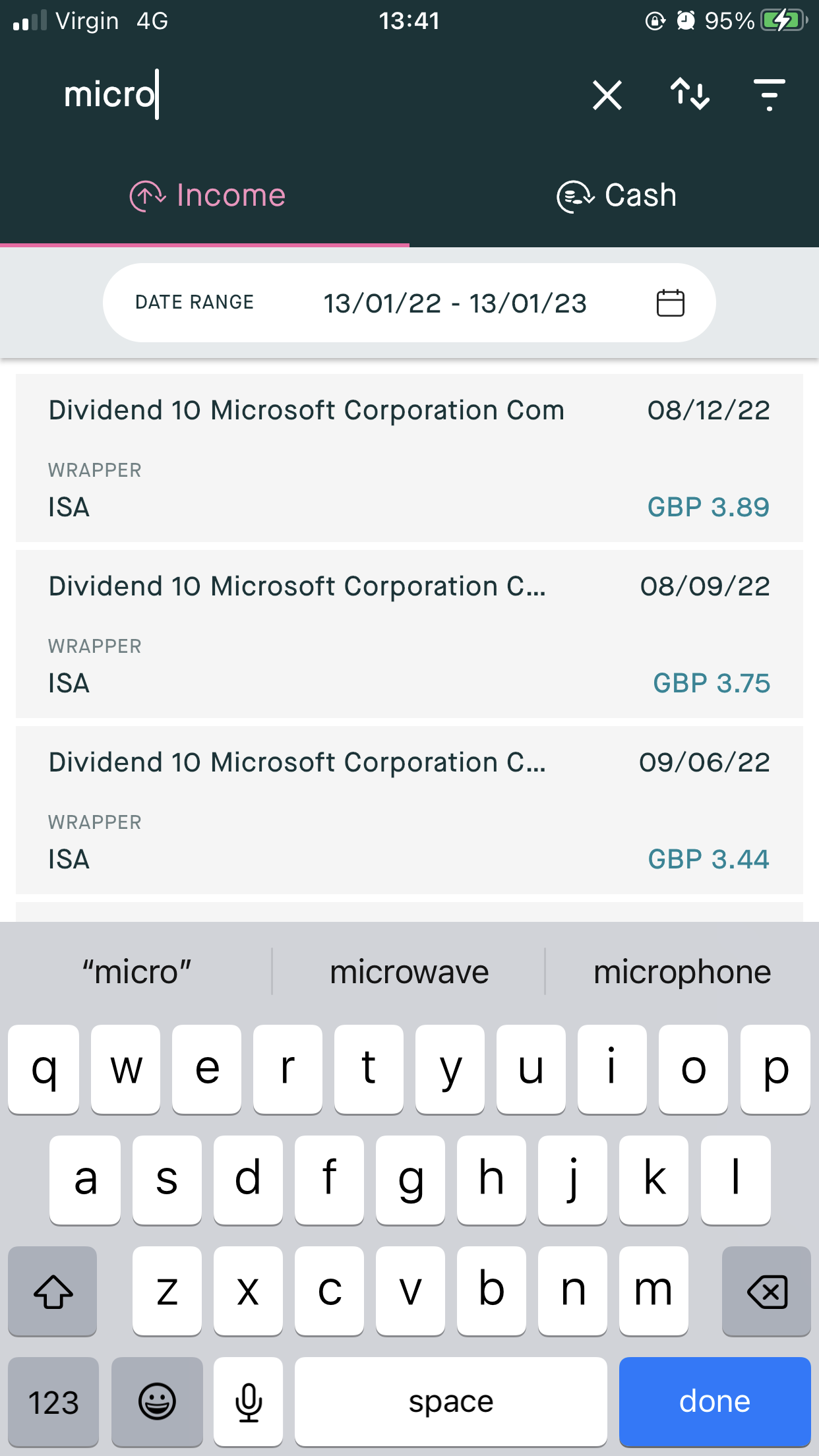Image resolution: width=819 pixels, height=1456 pixels.
Task: Accept the quoted micro suggestion
Action: (136, 971)
